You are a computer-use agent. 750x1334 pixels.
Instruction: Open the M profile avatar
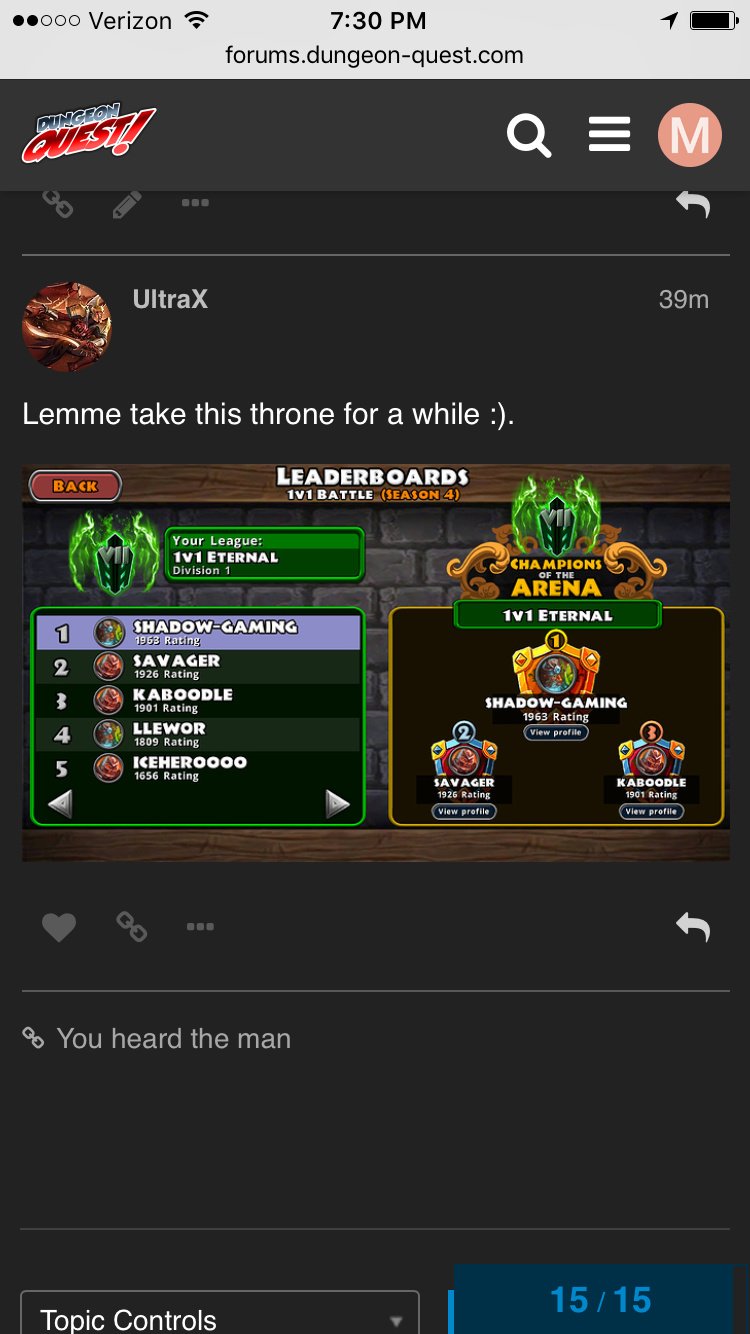pos(690,135)
